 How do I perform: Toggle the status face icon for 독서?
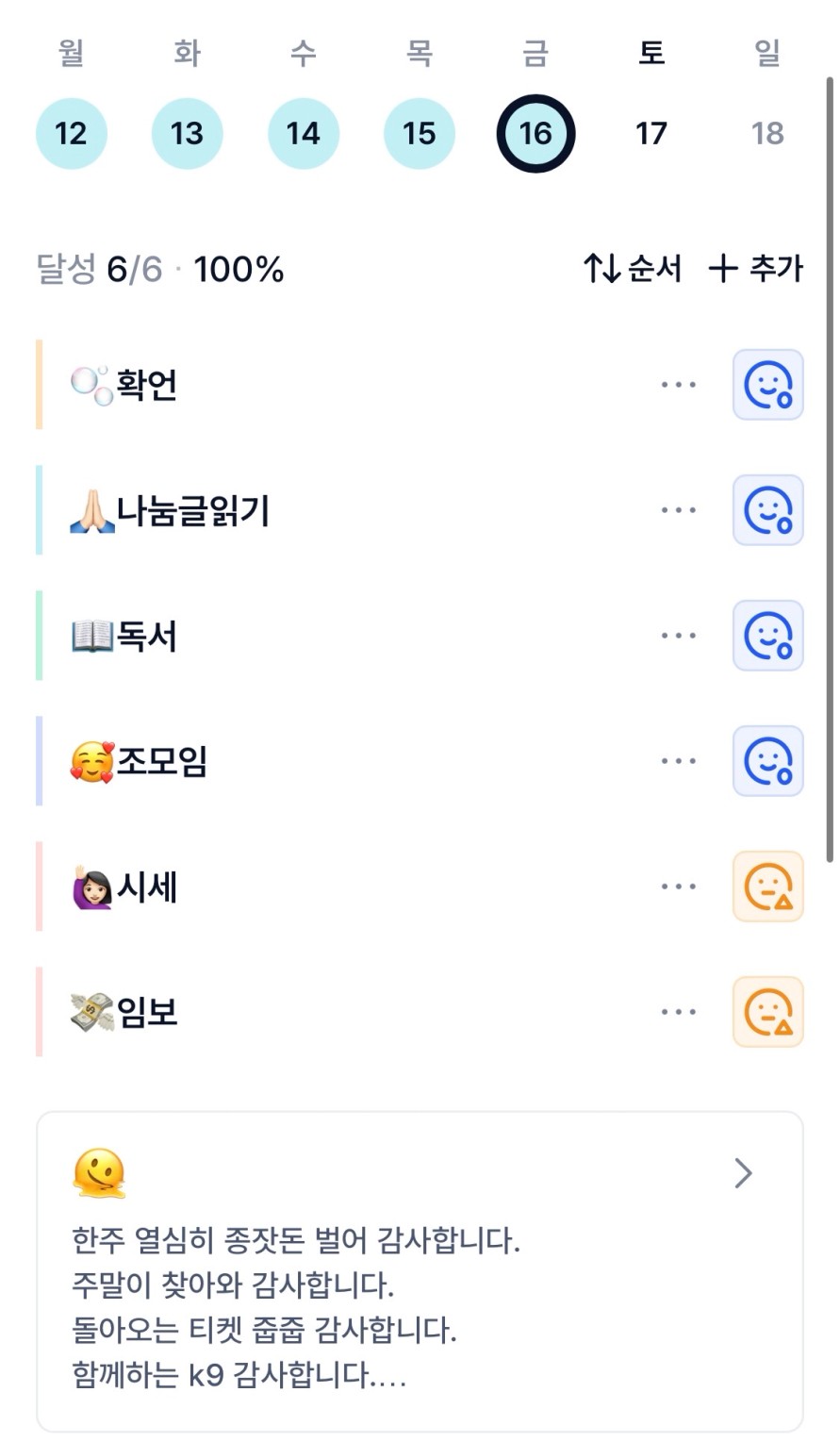pyautogui.click(x=768, y=636)
